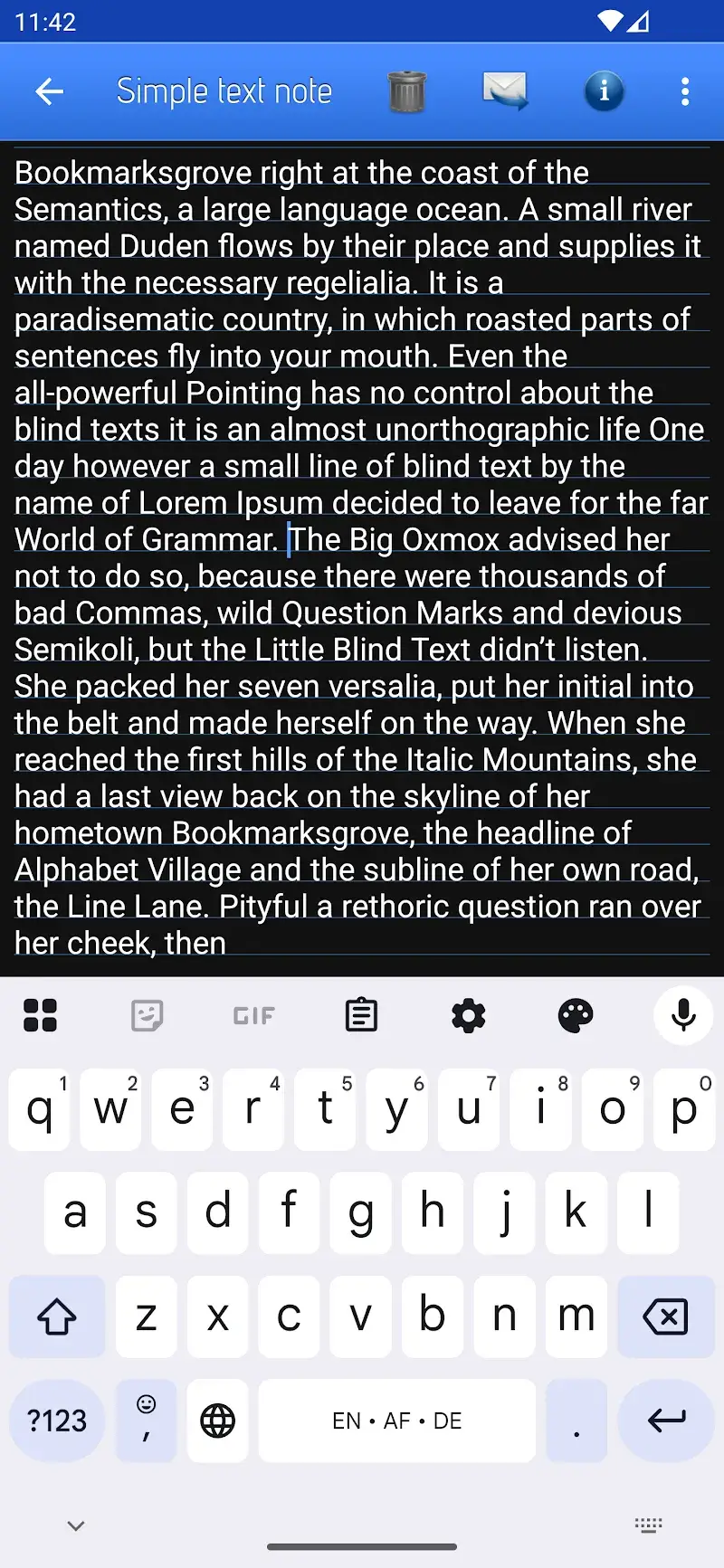Viewport: 724px width, 1568px height.
Task: Open Gboard clipboard panel
Action: (361, 1015)
